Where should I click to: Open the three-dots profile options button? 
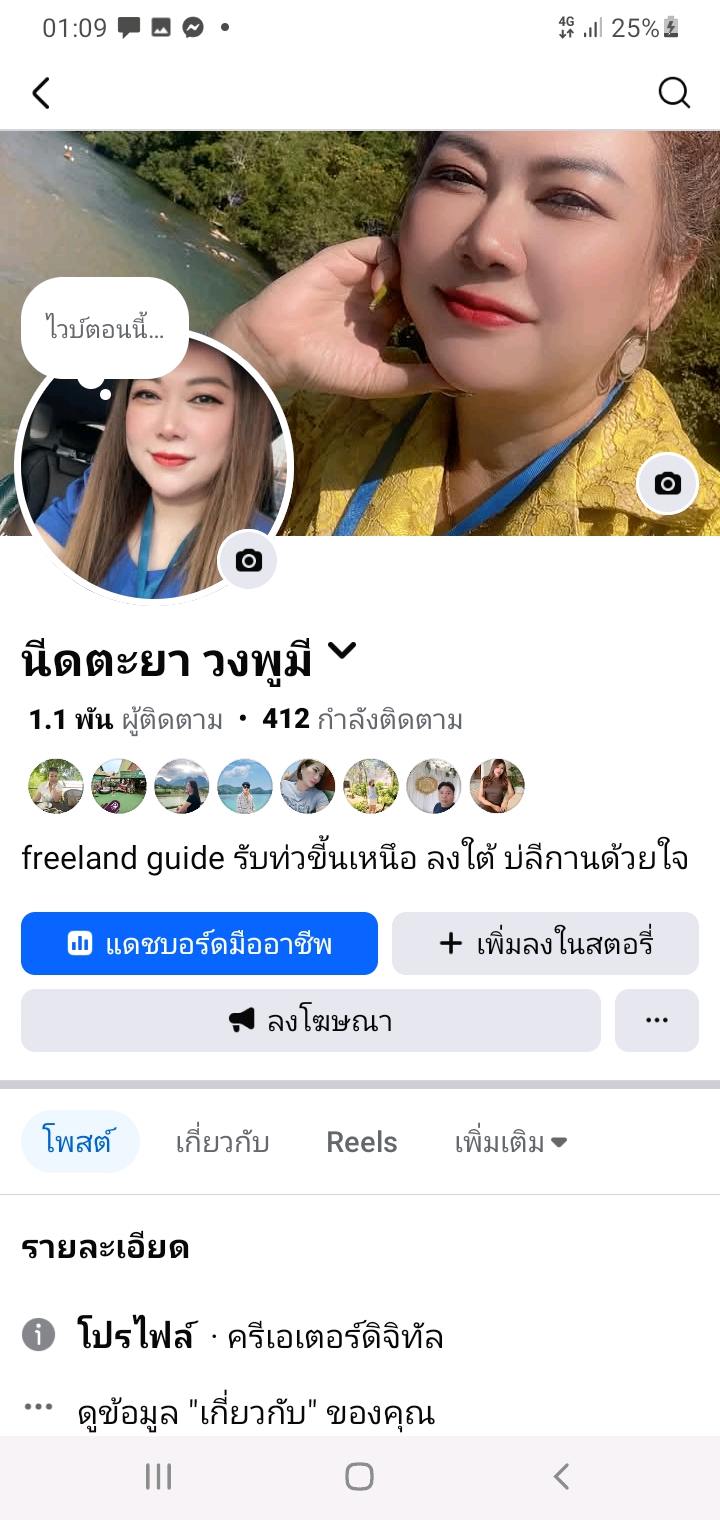point(656,1021)
